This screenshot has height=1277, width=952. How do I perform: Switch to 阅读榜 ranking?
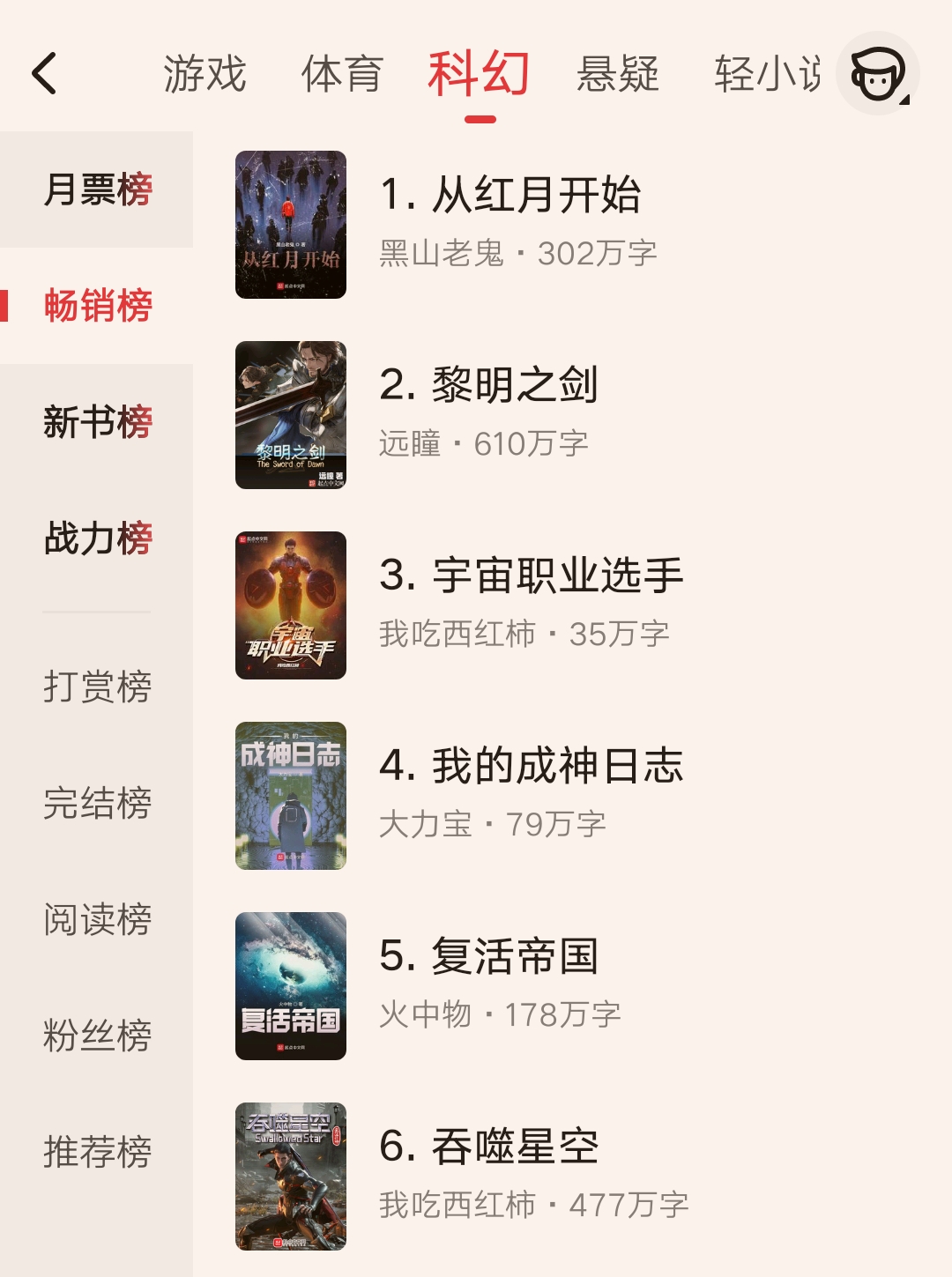(x=98, y=919)
